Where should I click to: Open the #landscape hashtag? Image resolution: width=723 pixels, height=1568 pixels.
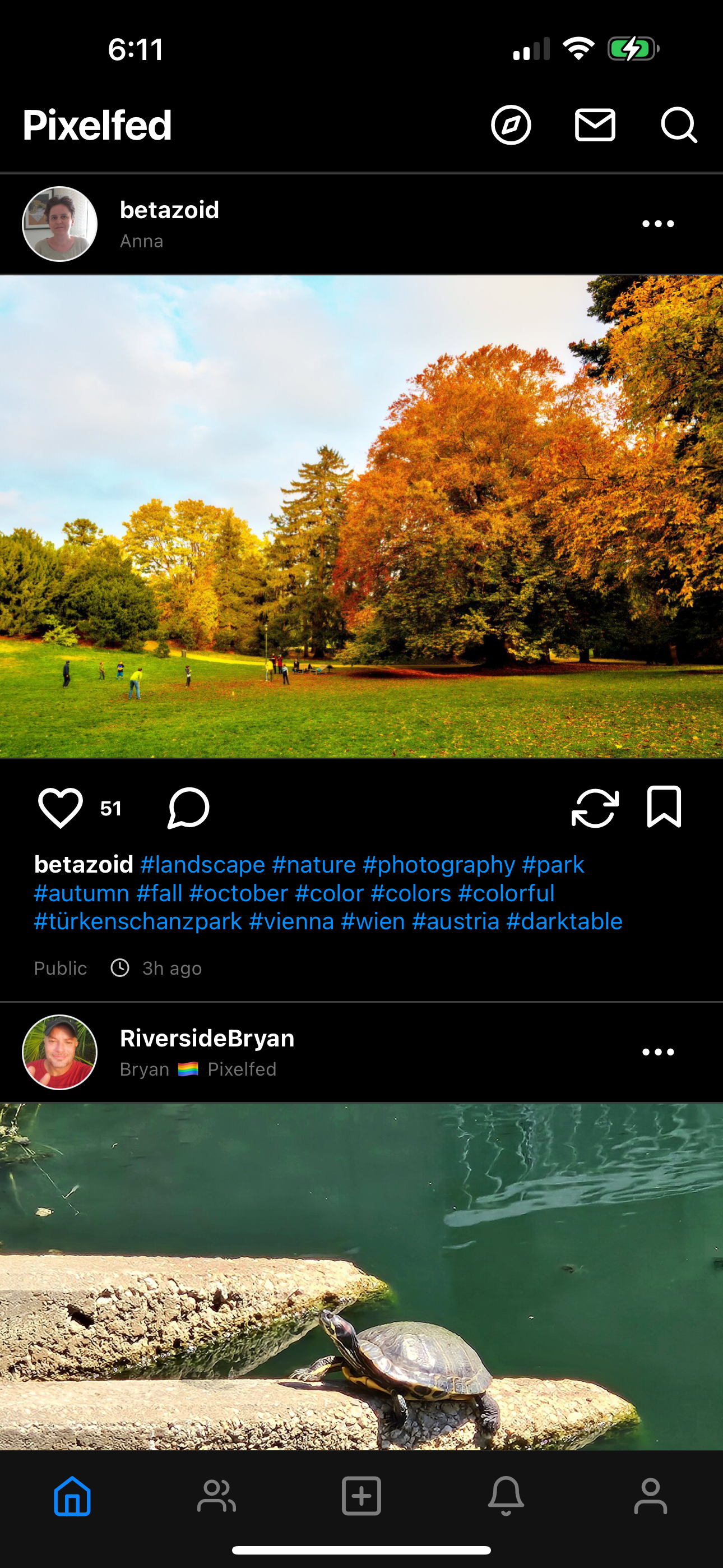(x=203, y=864)
